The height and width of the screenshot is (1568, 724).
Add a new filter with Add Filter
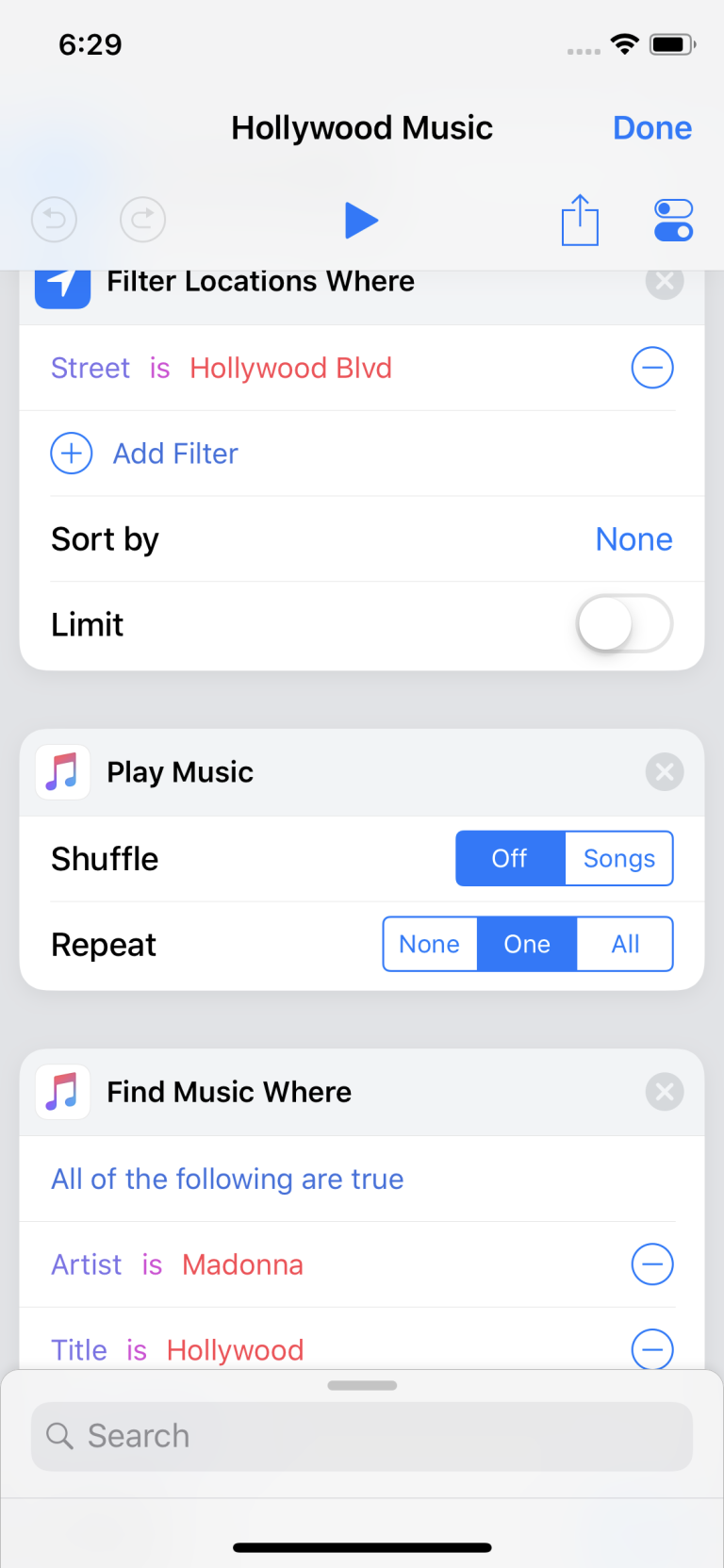pos(175,454)
